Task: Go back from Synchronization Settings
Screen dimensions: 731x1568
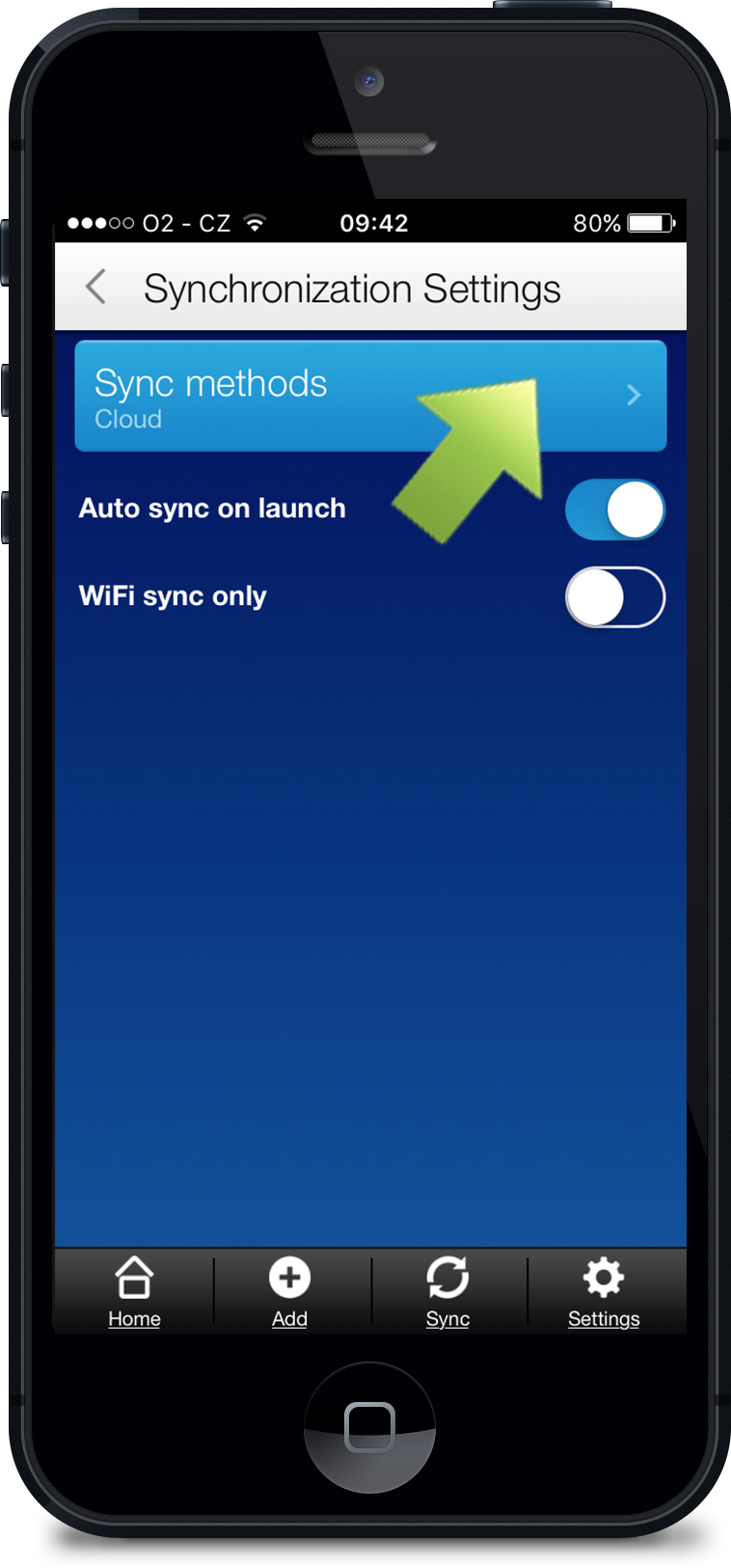Action: coord(95,287)
